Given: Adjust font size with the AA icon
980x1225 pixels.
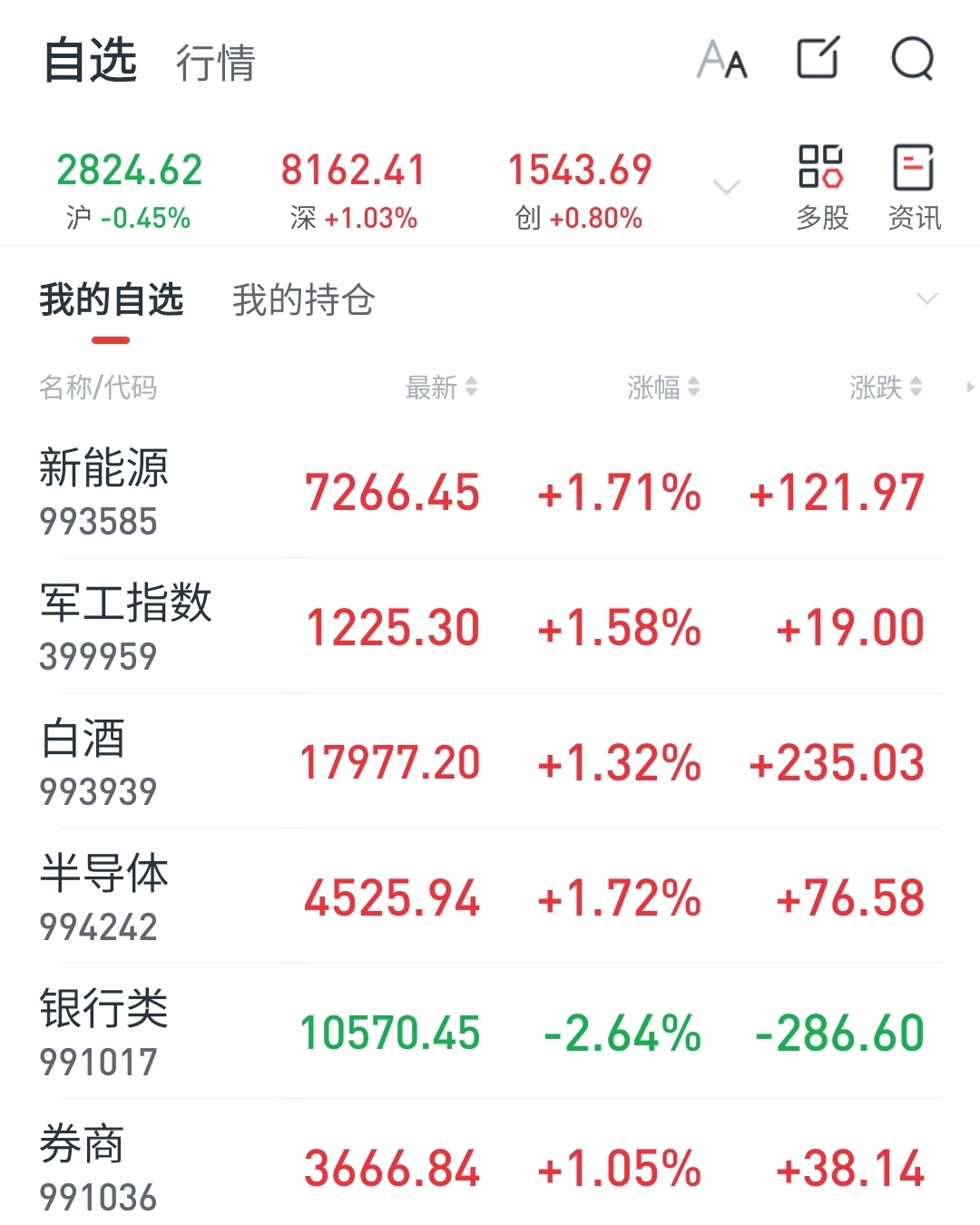Looking at the screenshot, I should point(721,60).
